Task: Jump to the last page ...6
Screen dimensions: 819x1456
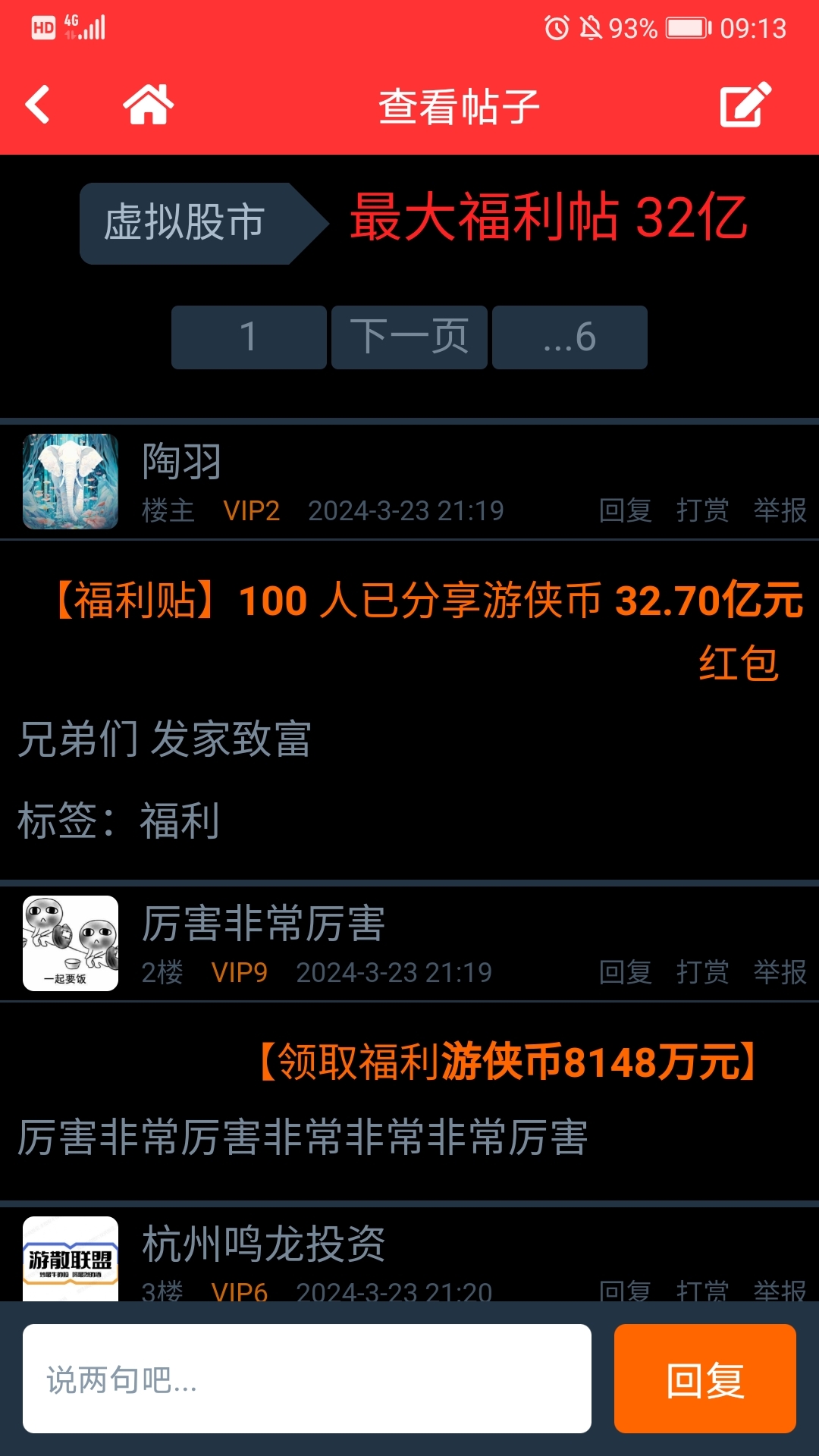Action: tap(570, 337)
